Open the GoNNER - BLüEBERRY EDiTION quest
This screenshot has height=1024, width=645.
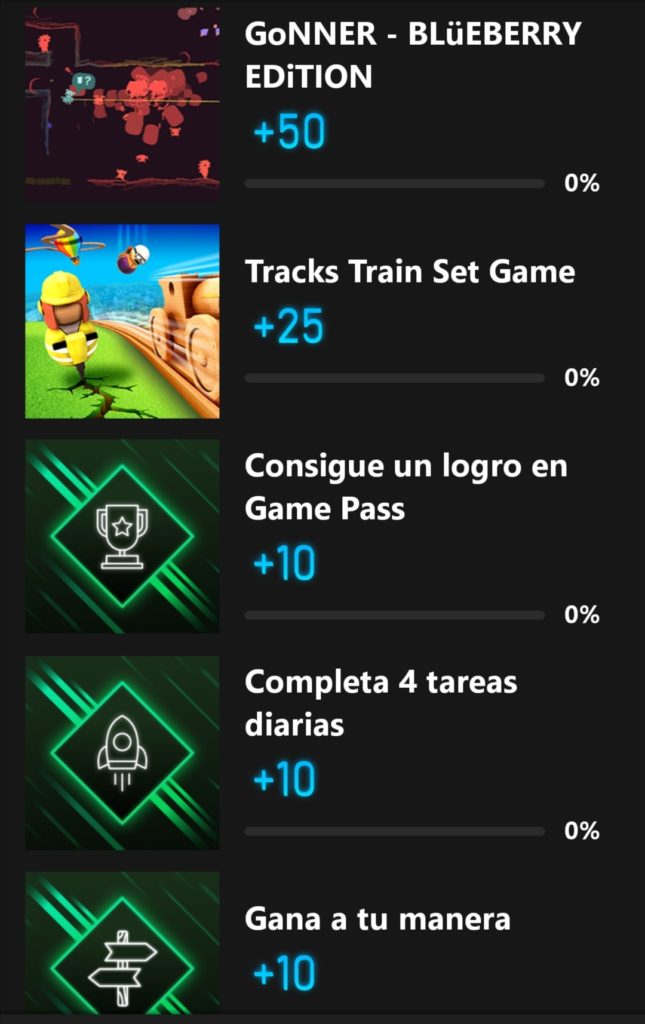click(412, 55)
